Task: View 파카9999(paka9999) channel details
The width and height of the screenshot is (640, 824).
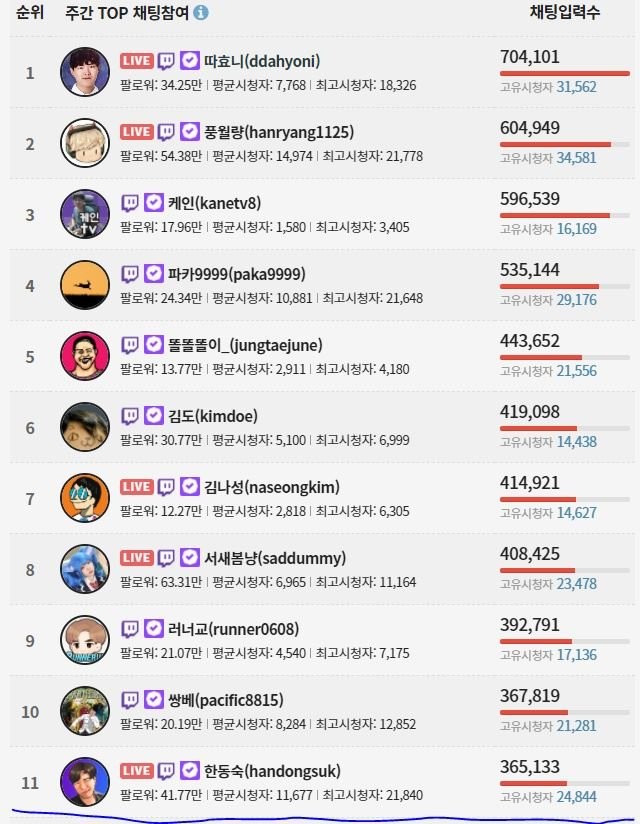Action: pyautogui.click(x=237, y=274)
